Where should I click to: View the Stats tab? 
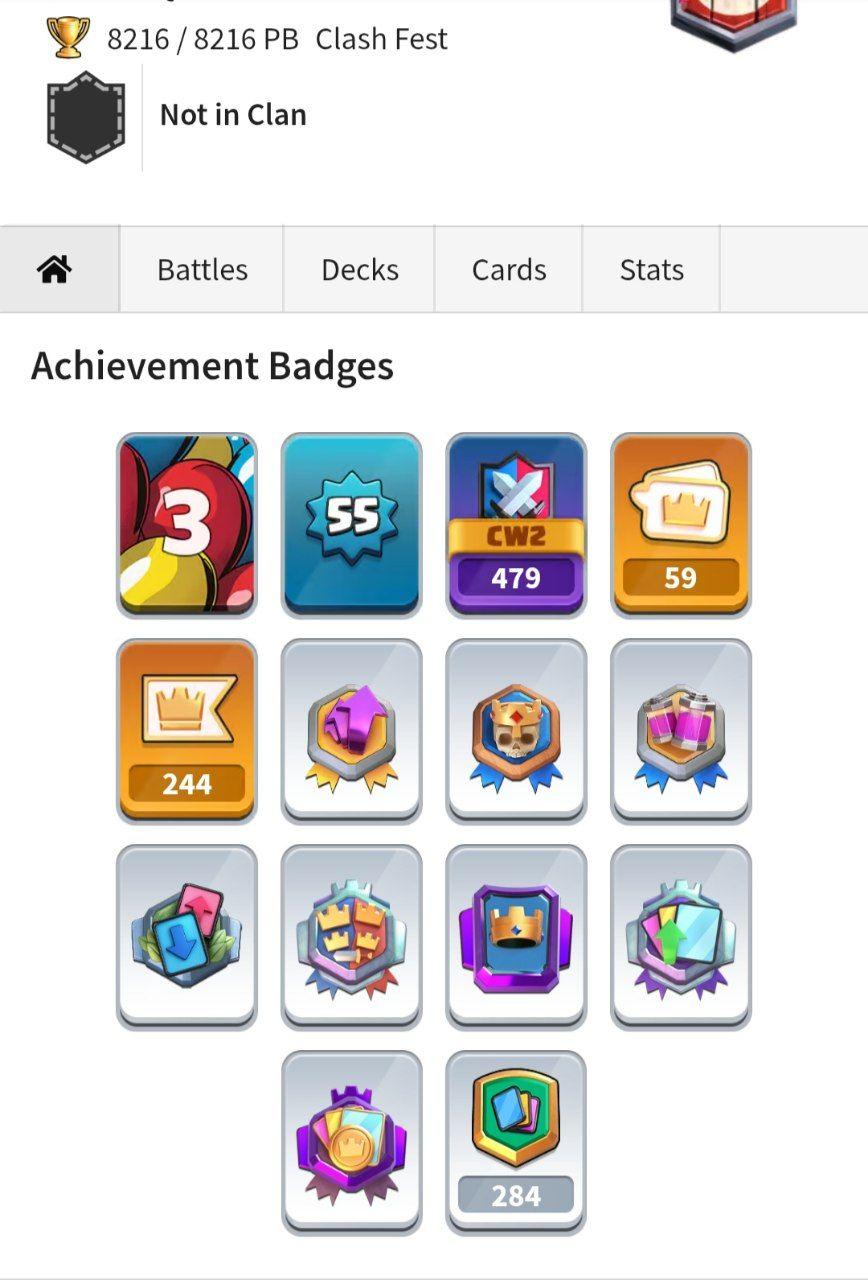click(x=651, y=269)
